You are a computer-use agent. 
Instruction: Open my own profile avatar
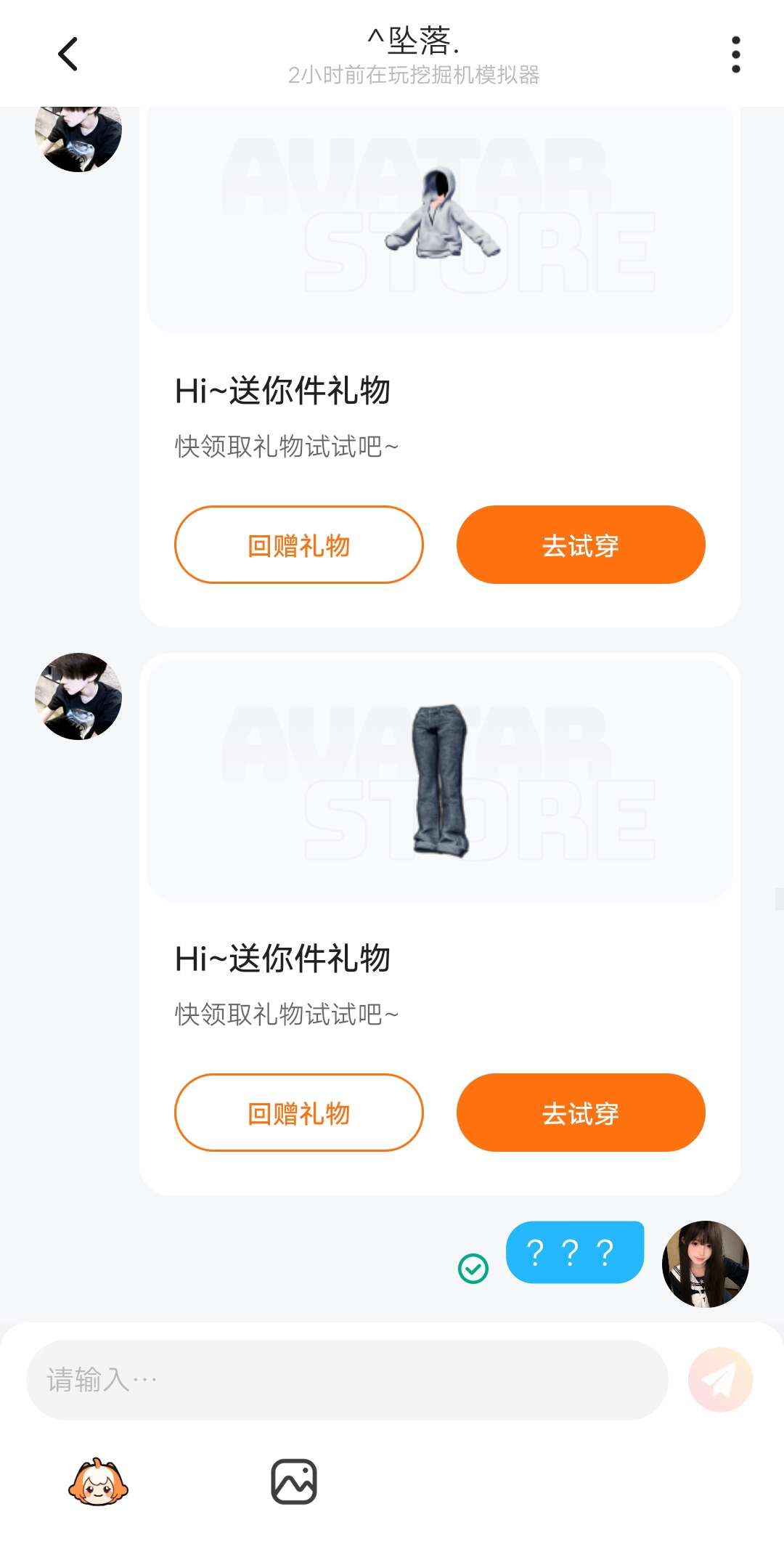click(x=706, y=1264)
